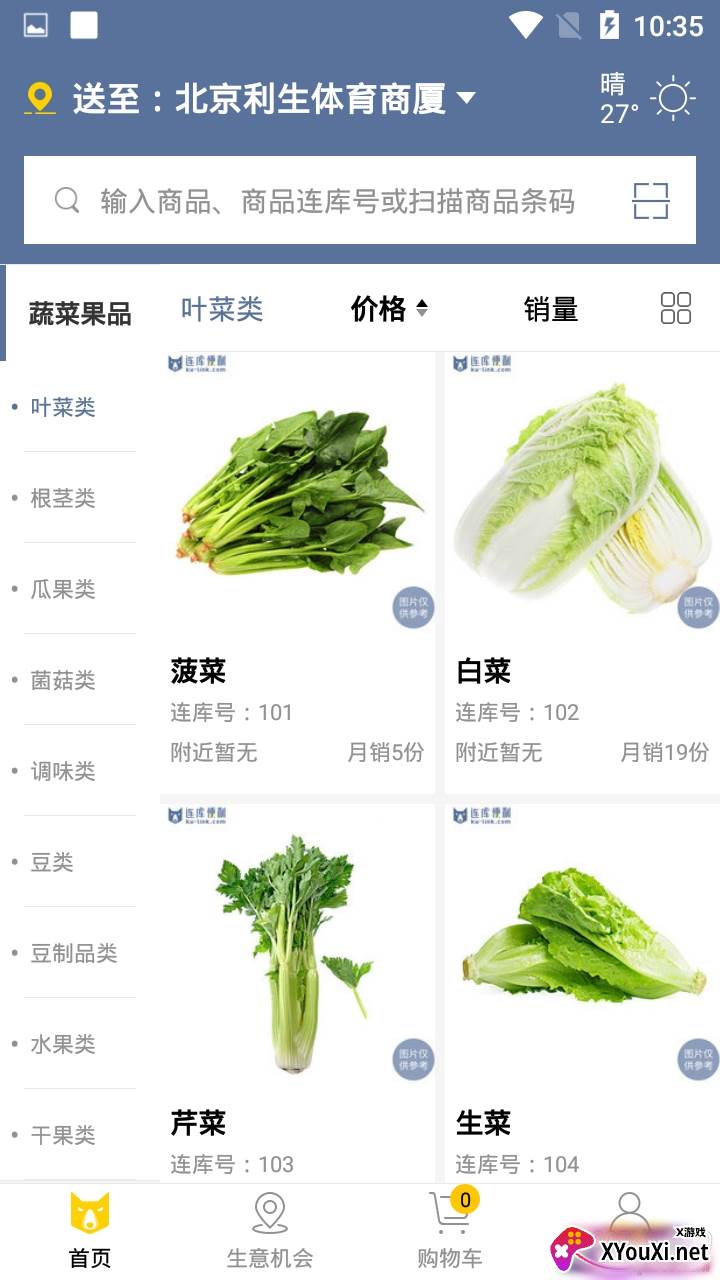View the 芹菜 product card

tap(297, 990)
